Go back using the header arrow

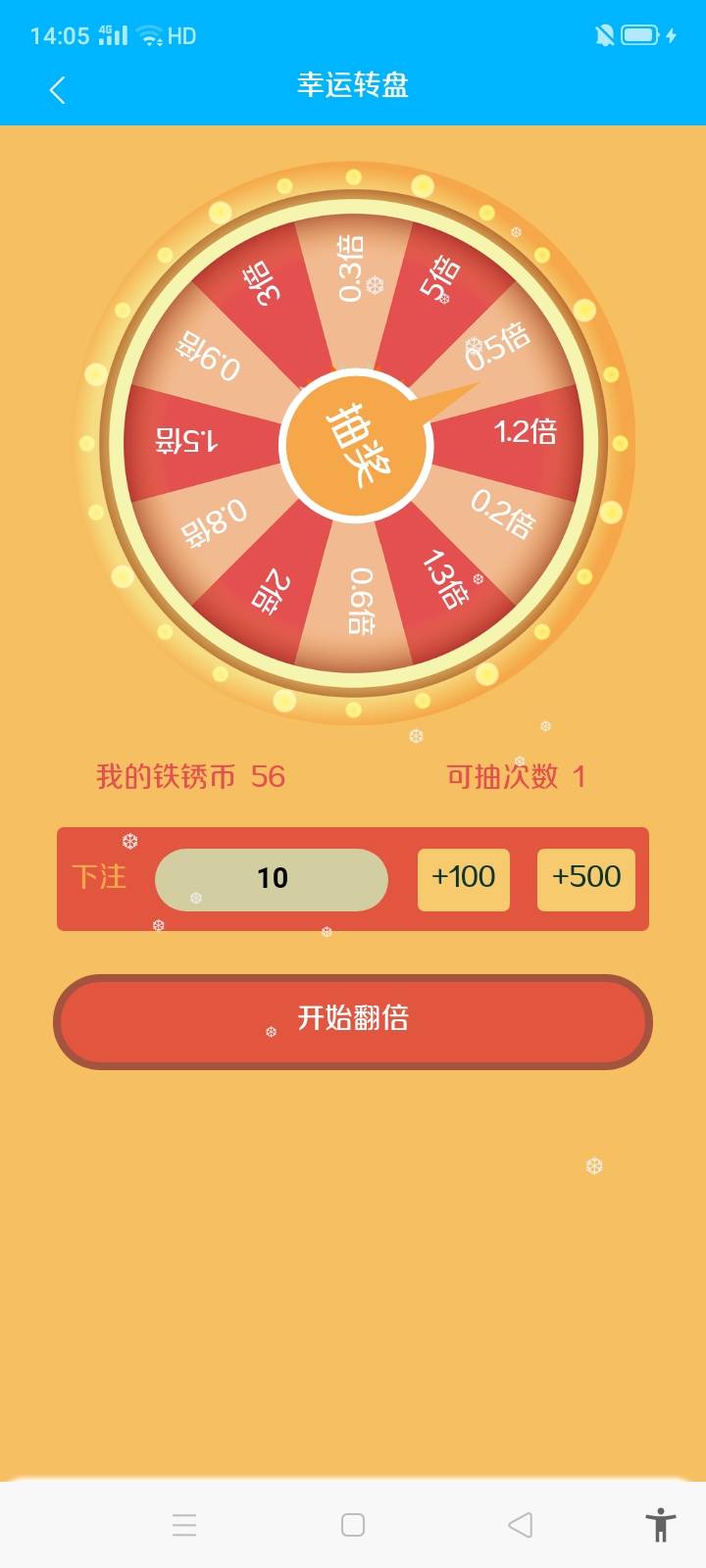tap(57, 90)
